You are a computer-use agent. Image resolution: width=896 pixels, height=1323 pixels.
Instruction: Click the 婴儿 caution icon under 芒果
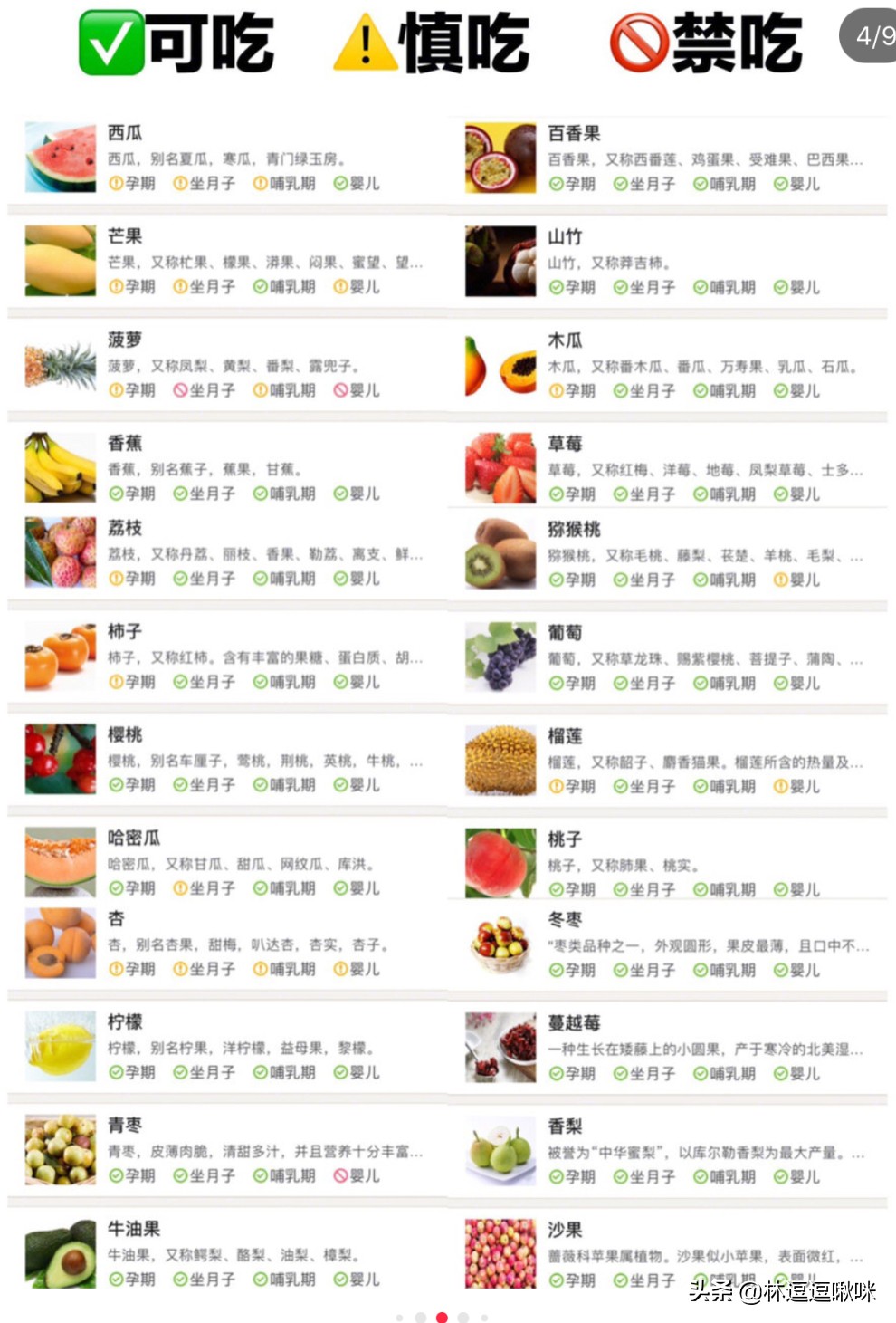pyautogui.click(x=338, y=287)
